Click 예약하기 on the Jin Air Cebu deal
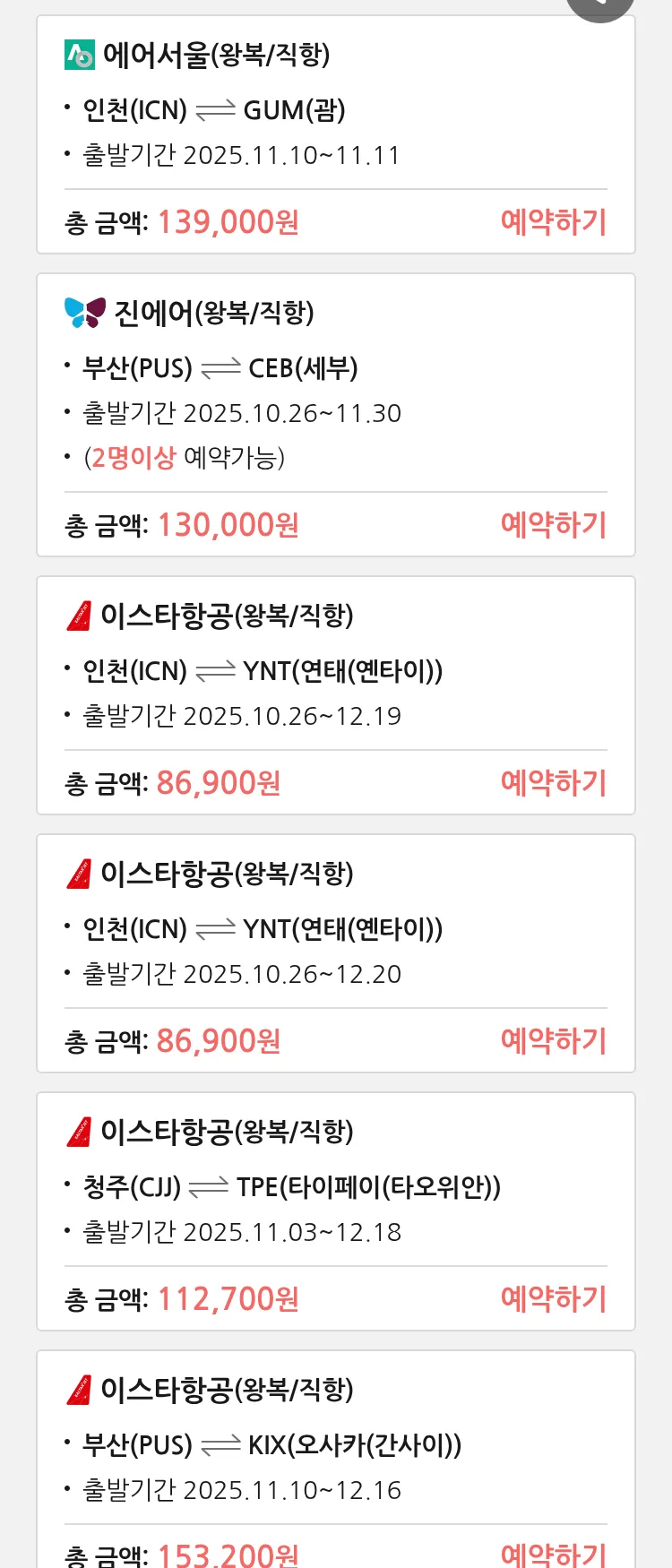Viewport: 672px width, 1568px height. pyautogui.click(x=554, y=524)
